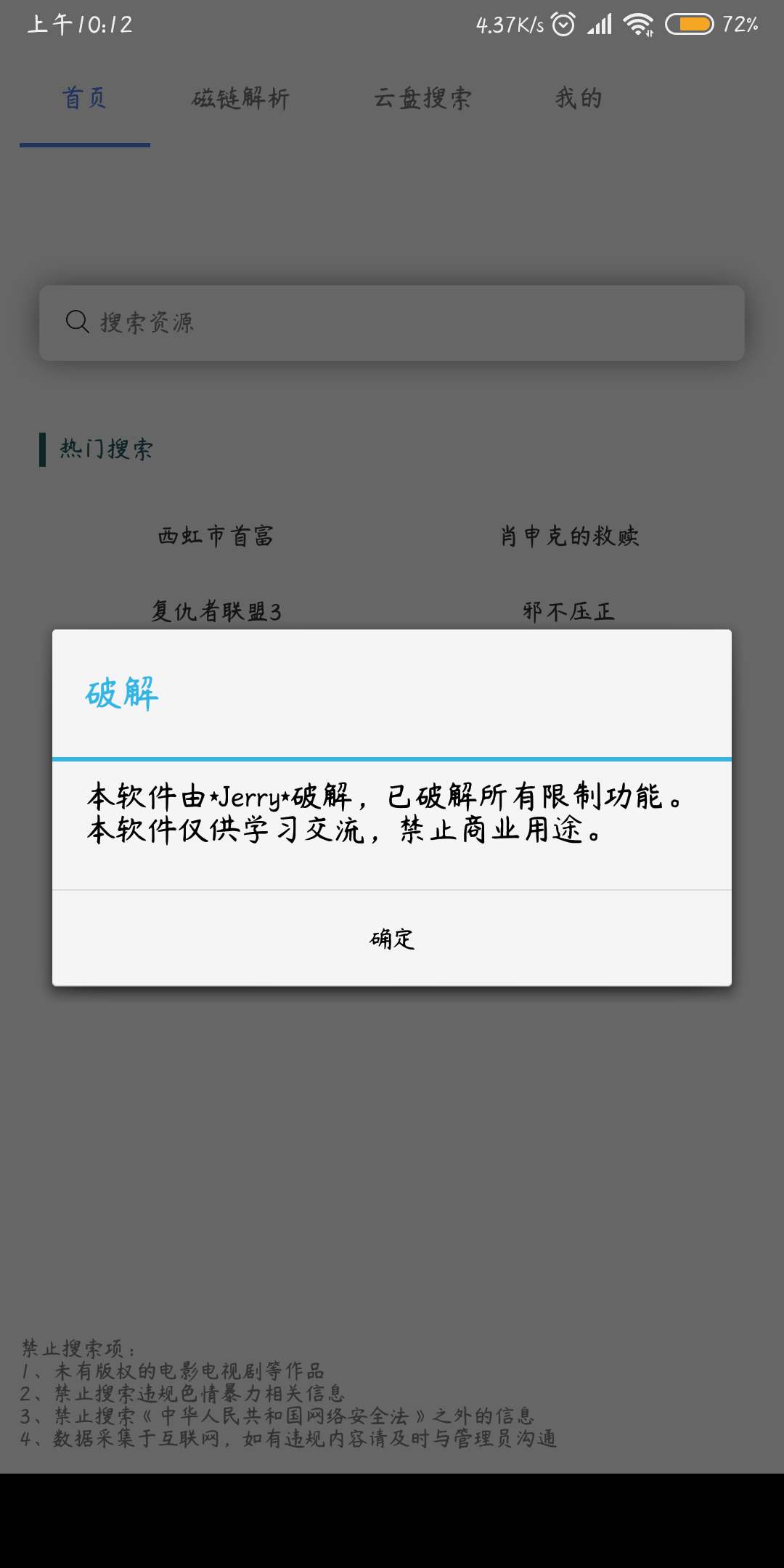
Task: Tap the 搜索资源 search box
Action: [x=392, y=323]
